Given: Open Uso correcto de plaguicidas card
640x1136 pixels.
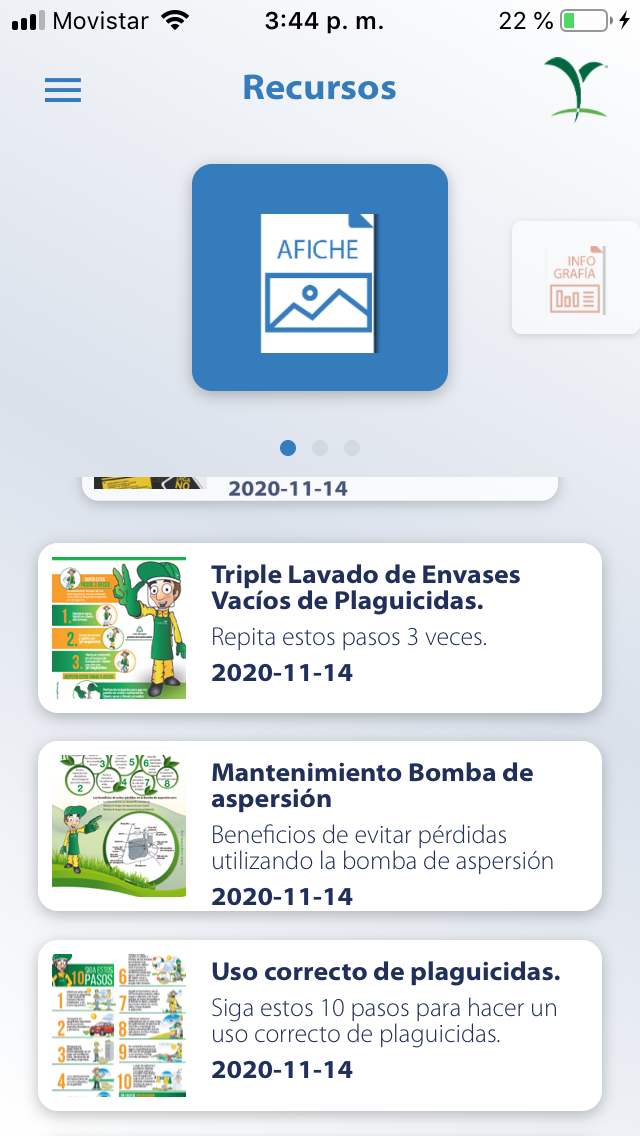Looking at the screenshot, I should (x=320, y=1025).
